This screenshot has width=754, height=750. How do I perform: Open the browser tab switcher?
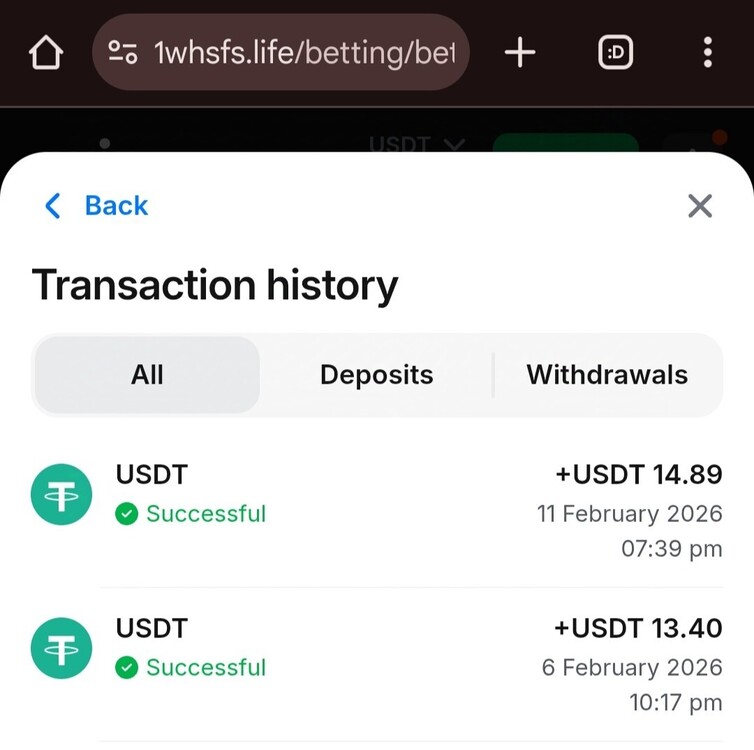(616, 53)
